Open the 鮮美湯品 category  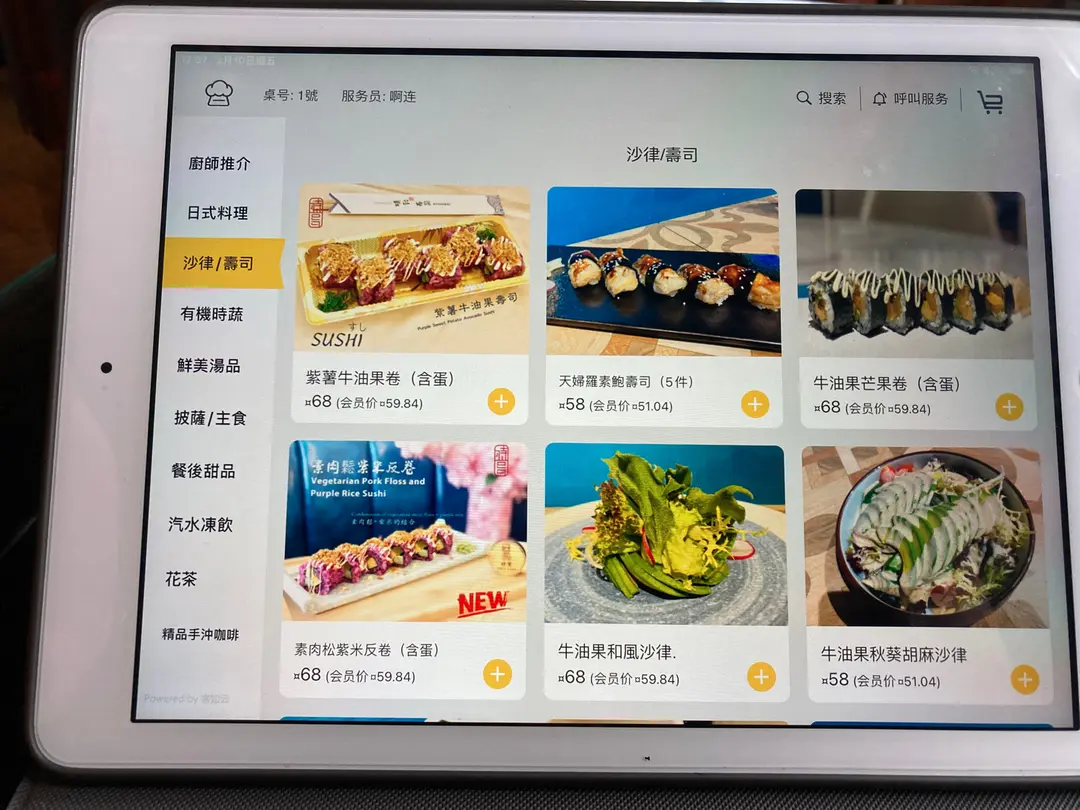(209, 366)
